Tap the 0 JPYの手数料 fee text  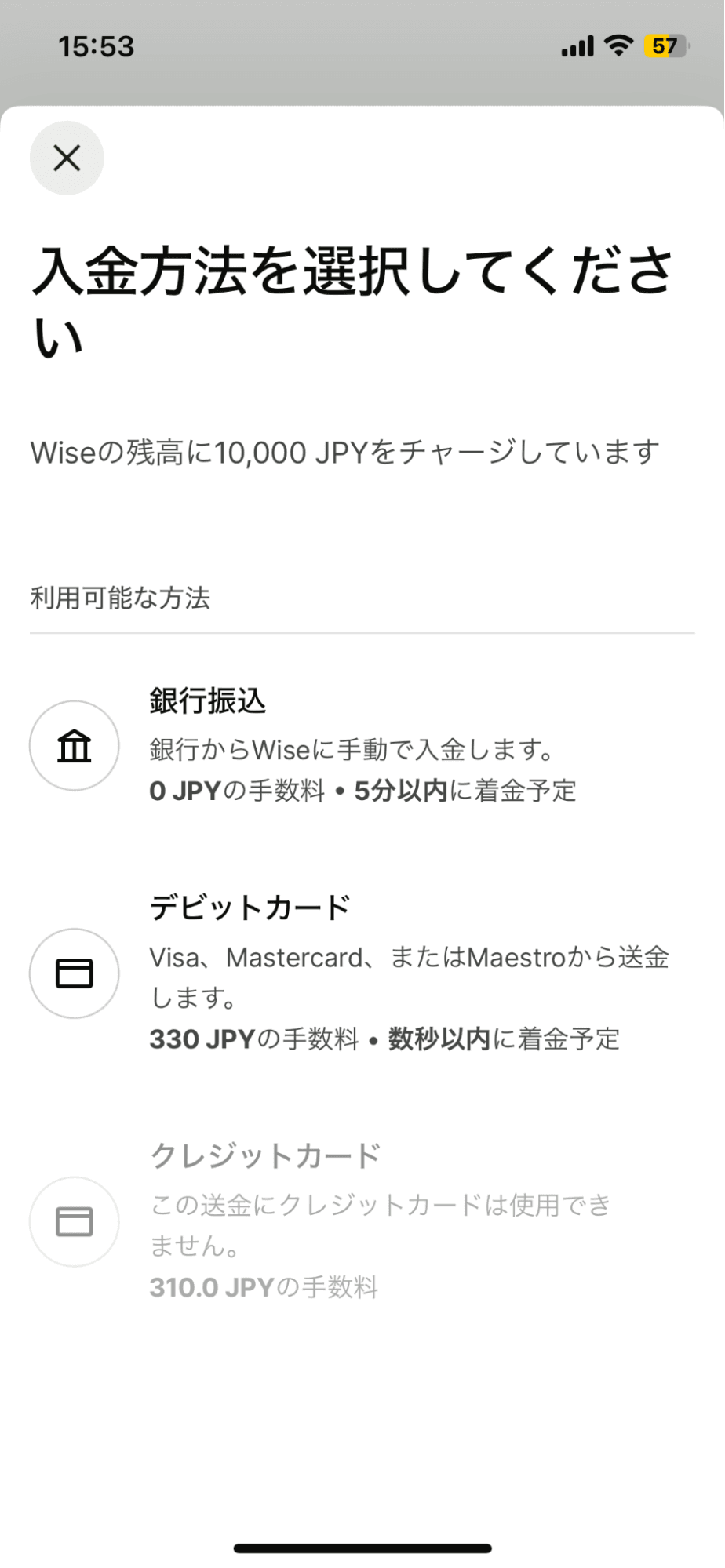pyautogui.click(x=235, y=791)
